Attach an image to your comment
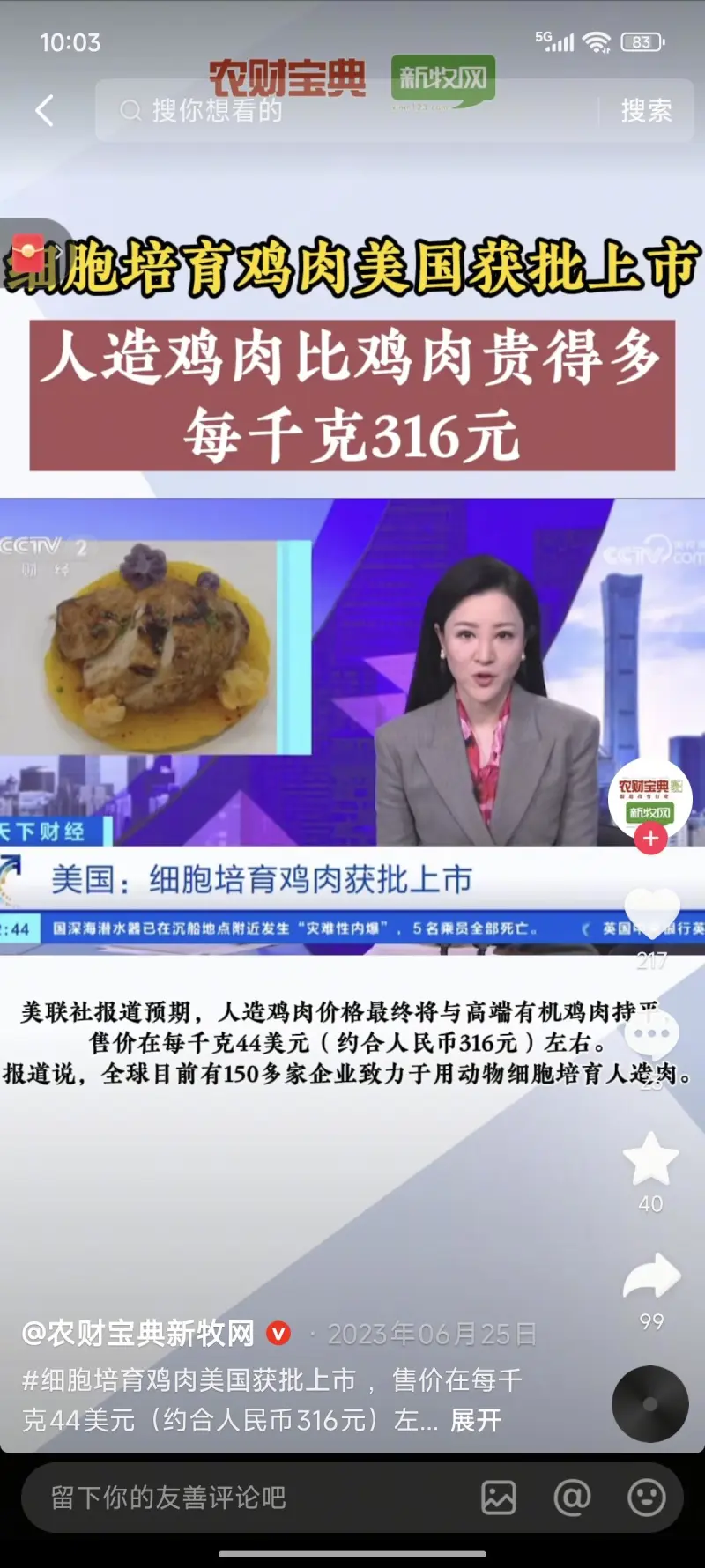Screen dimensions: 705x1568 (499, 1498)
